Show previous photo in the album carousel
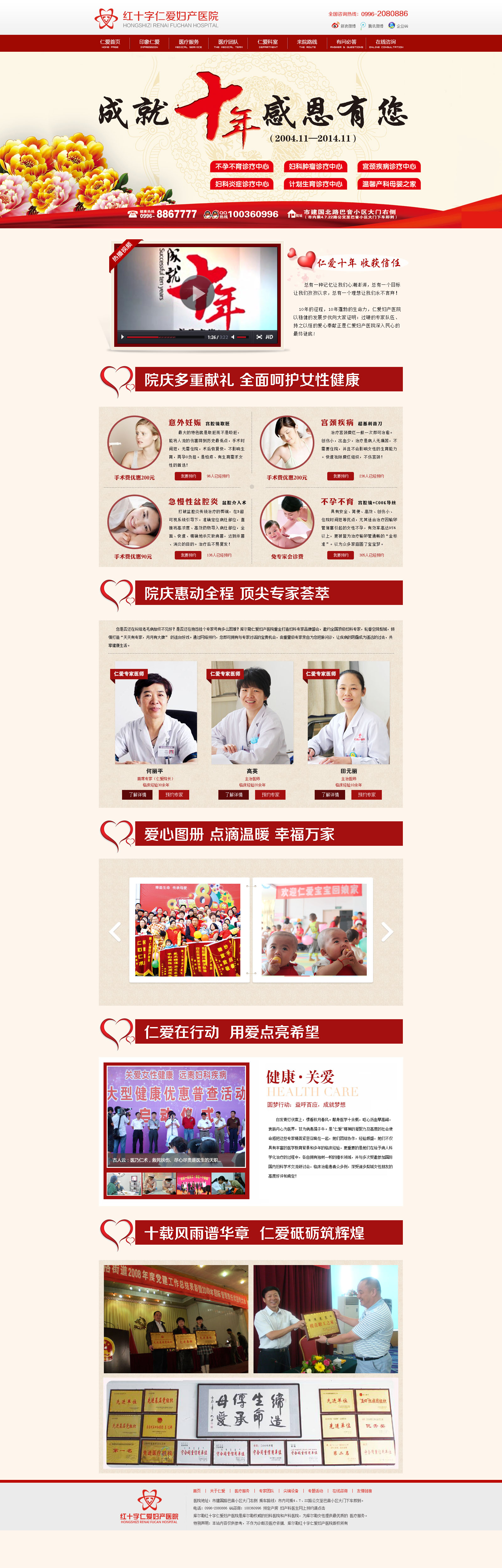This screenshot has height=1568, width=502. coord(115,931)
